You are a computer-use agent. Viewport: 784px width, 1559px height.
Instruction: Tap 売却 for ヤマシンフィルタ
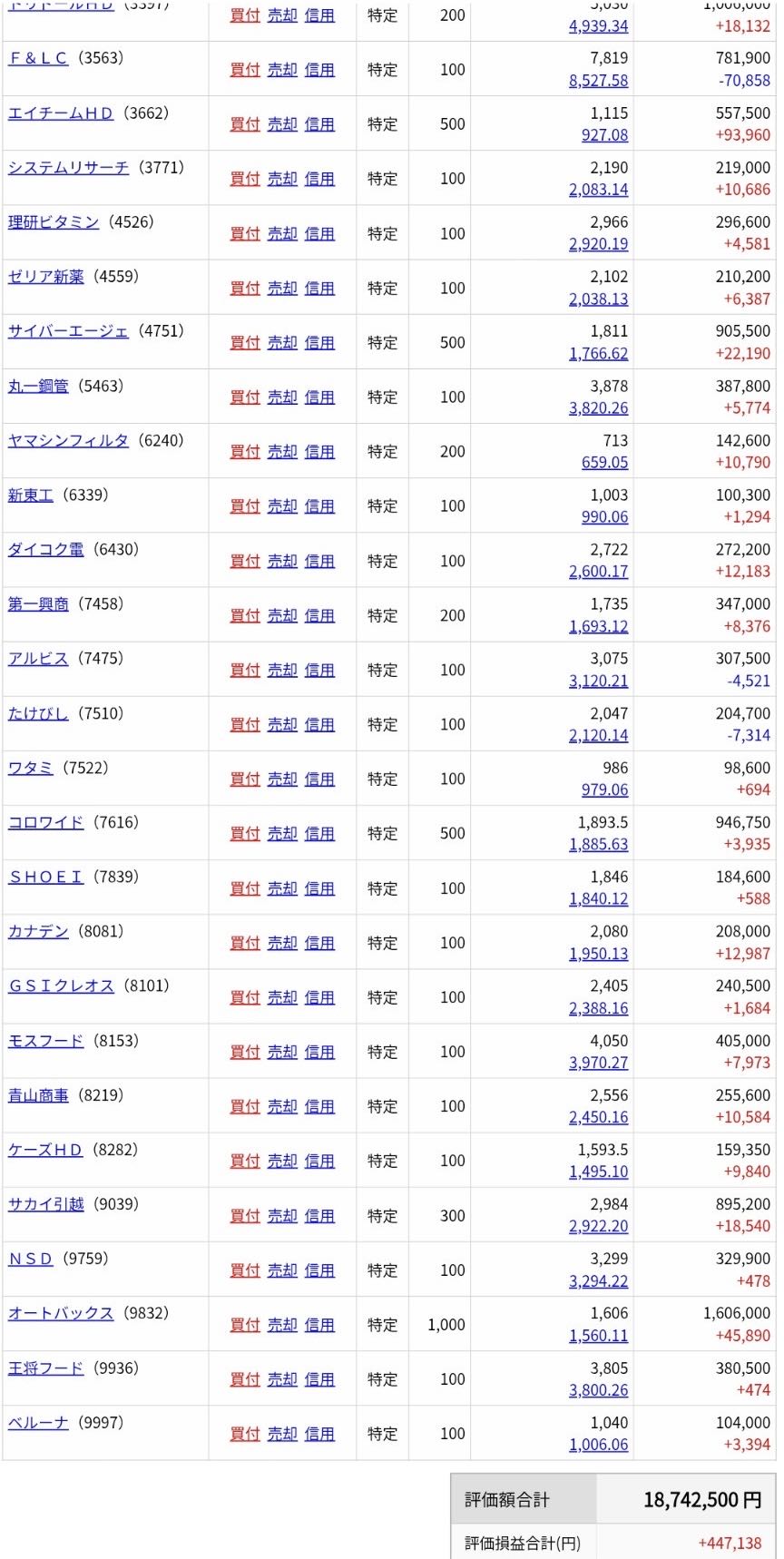coord(282,452)
